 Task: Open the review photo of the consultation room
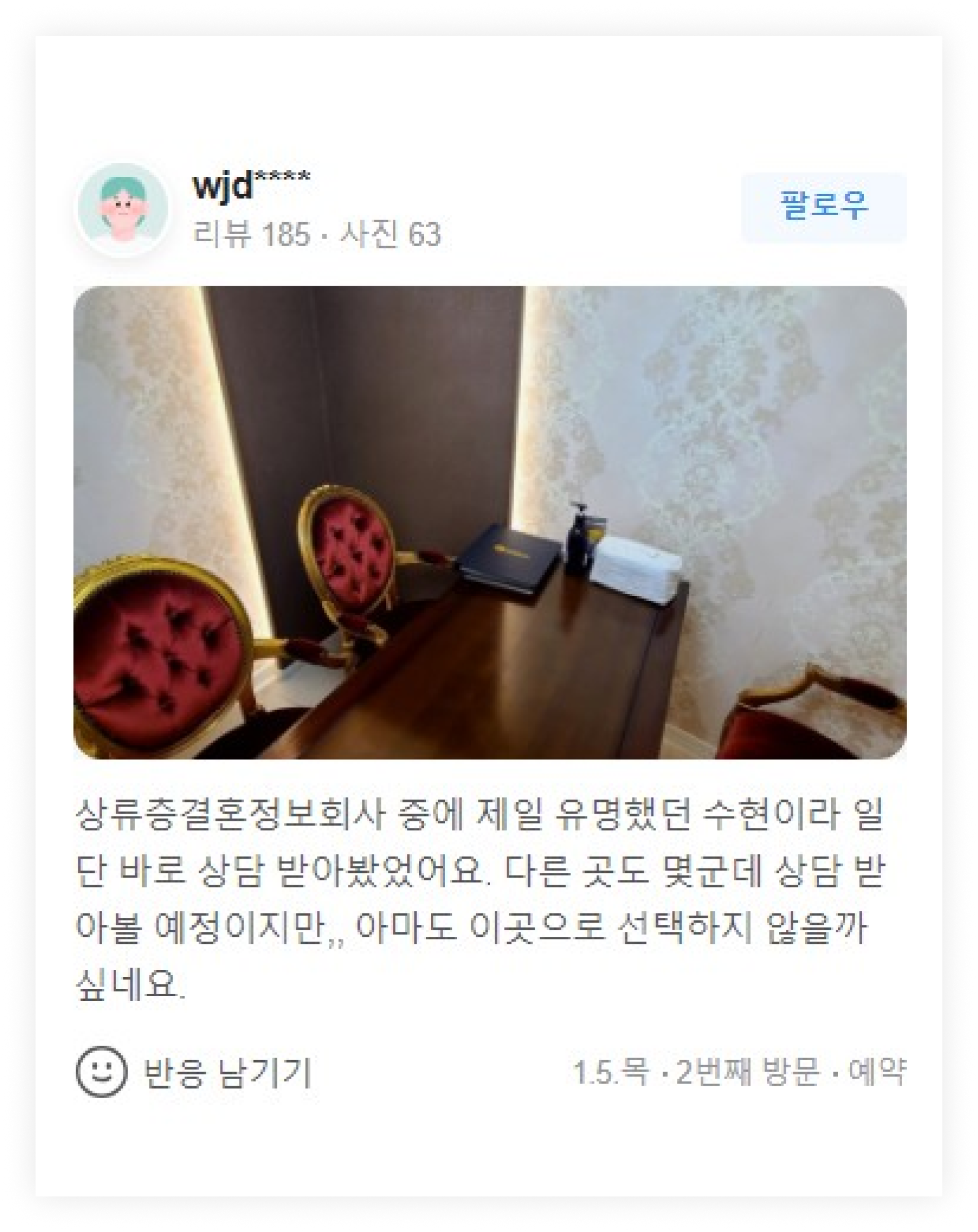point(490,522)
